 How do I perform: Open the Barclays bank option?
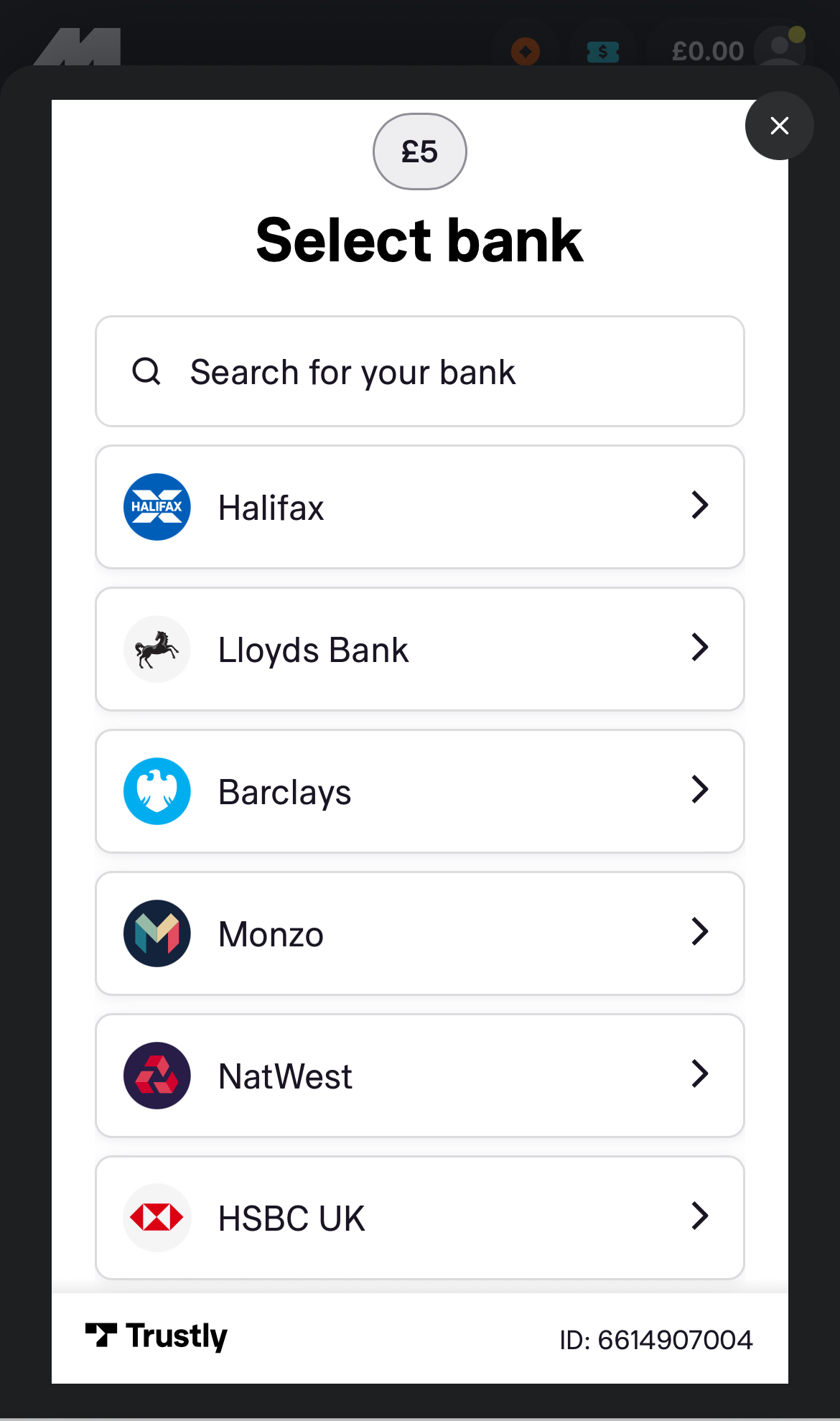click(x=420, y=791)
